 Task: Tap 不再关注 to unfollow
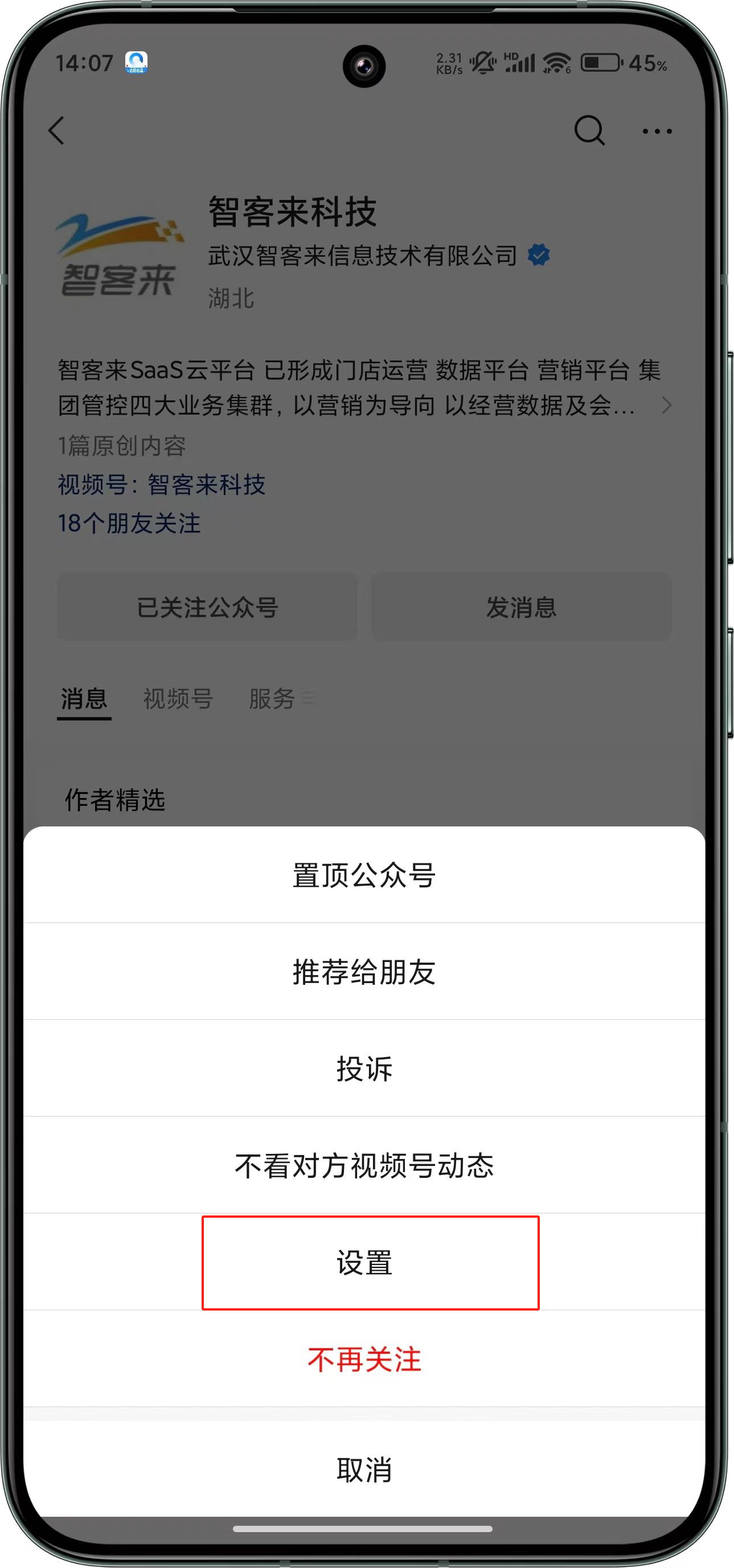(364, 1359)
